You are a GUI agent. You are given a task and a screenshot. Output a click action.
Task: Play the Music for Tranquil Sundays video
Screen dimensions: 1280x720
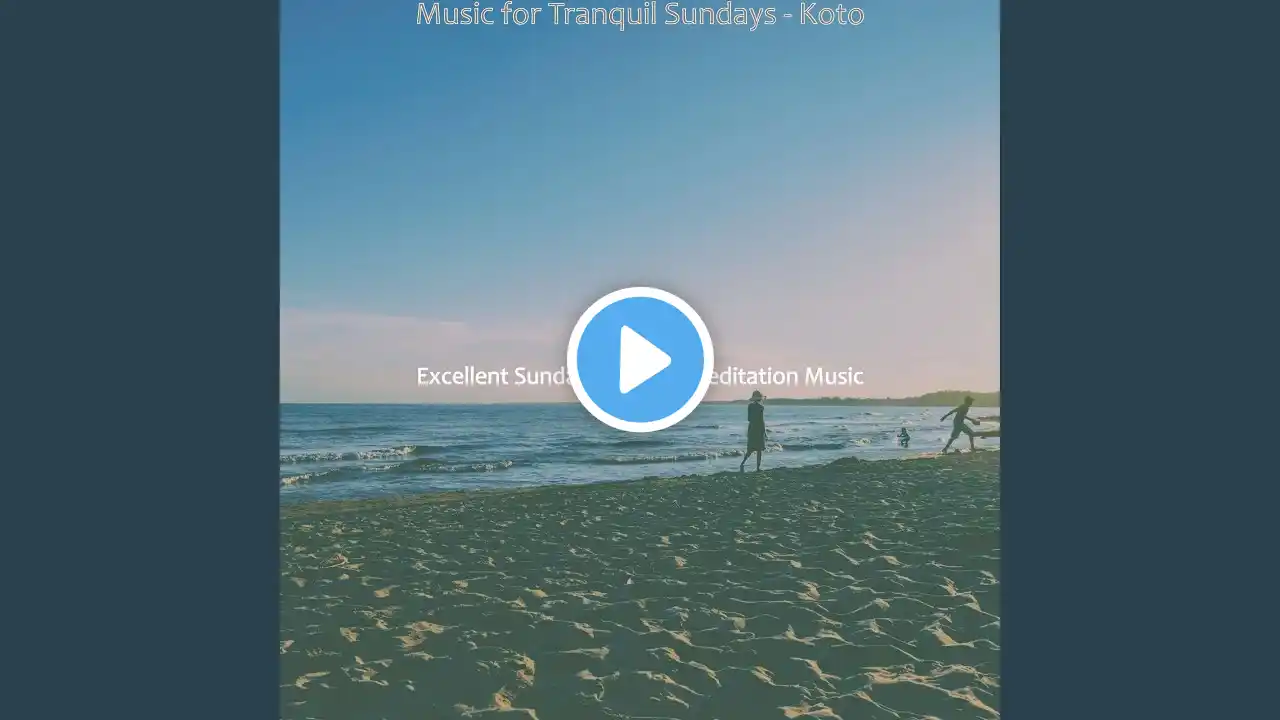click(x=640, y=359)
